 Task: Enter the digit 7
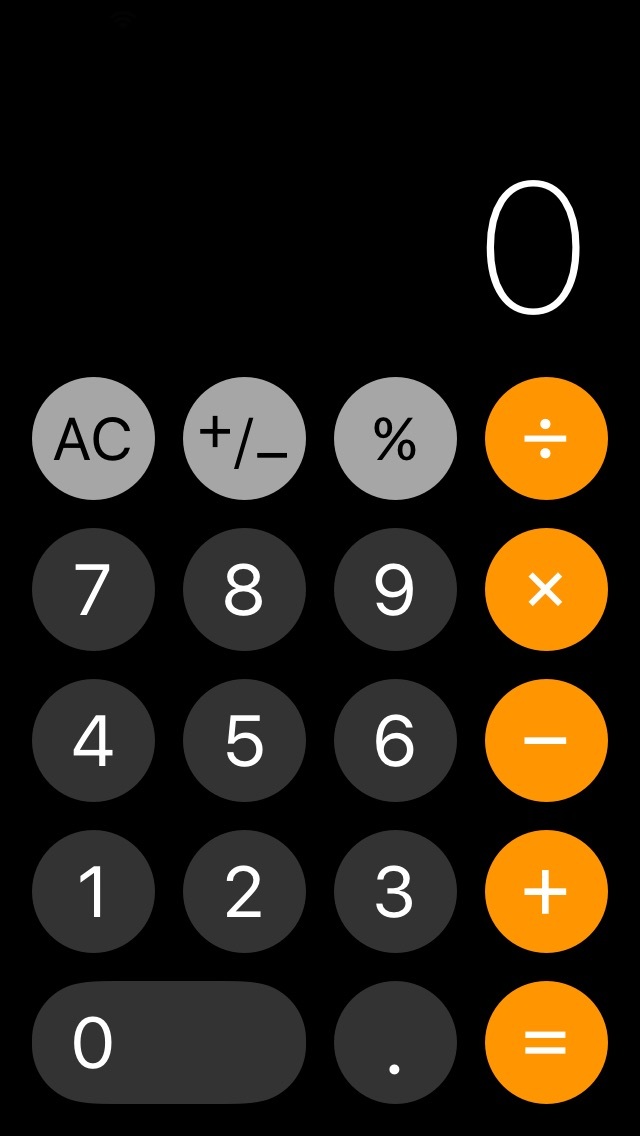(93, 589)
